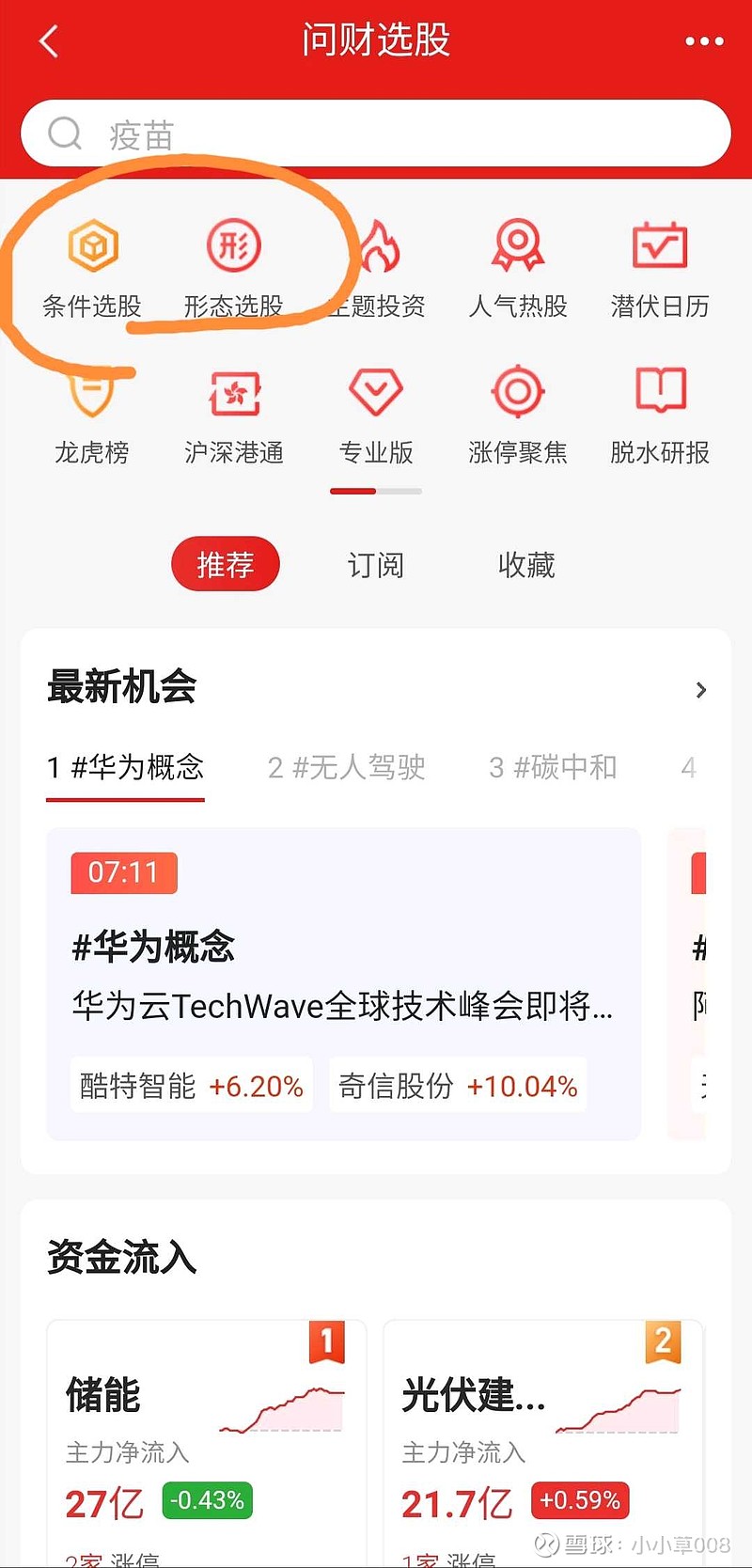Open the 储能 fund inflow card

coord(206,1443)
